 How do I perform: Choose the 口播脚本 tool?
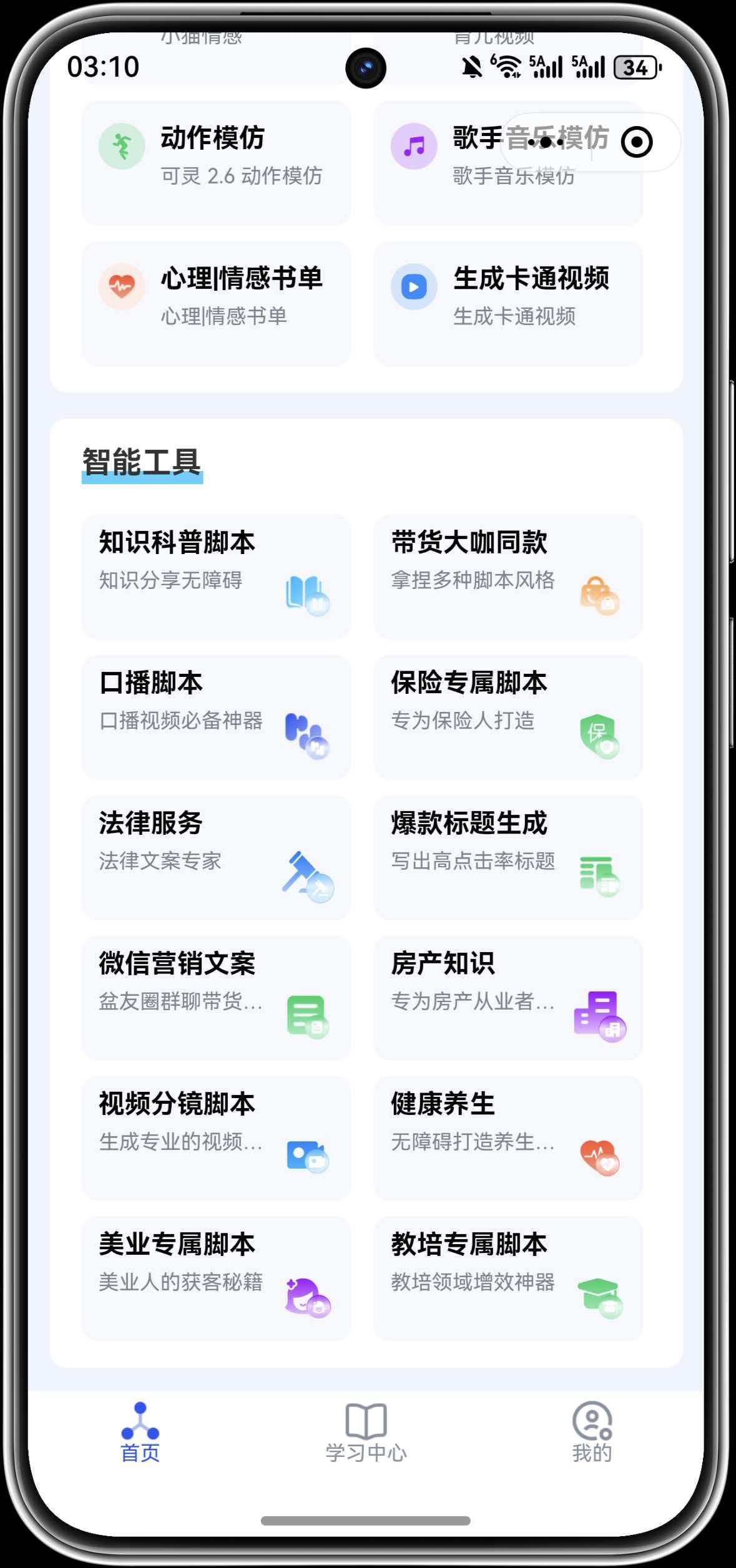[215, 716]
